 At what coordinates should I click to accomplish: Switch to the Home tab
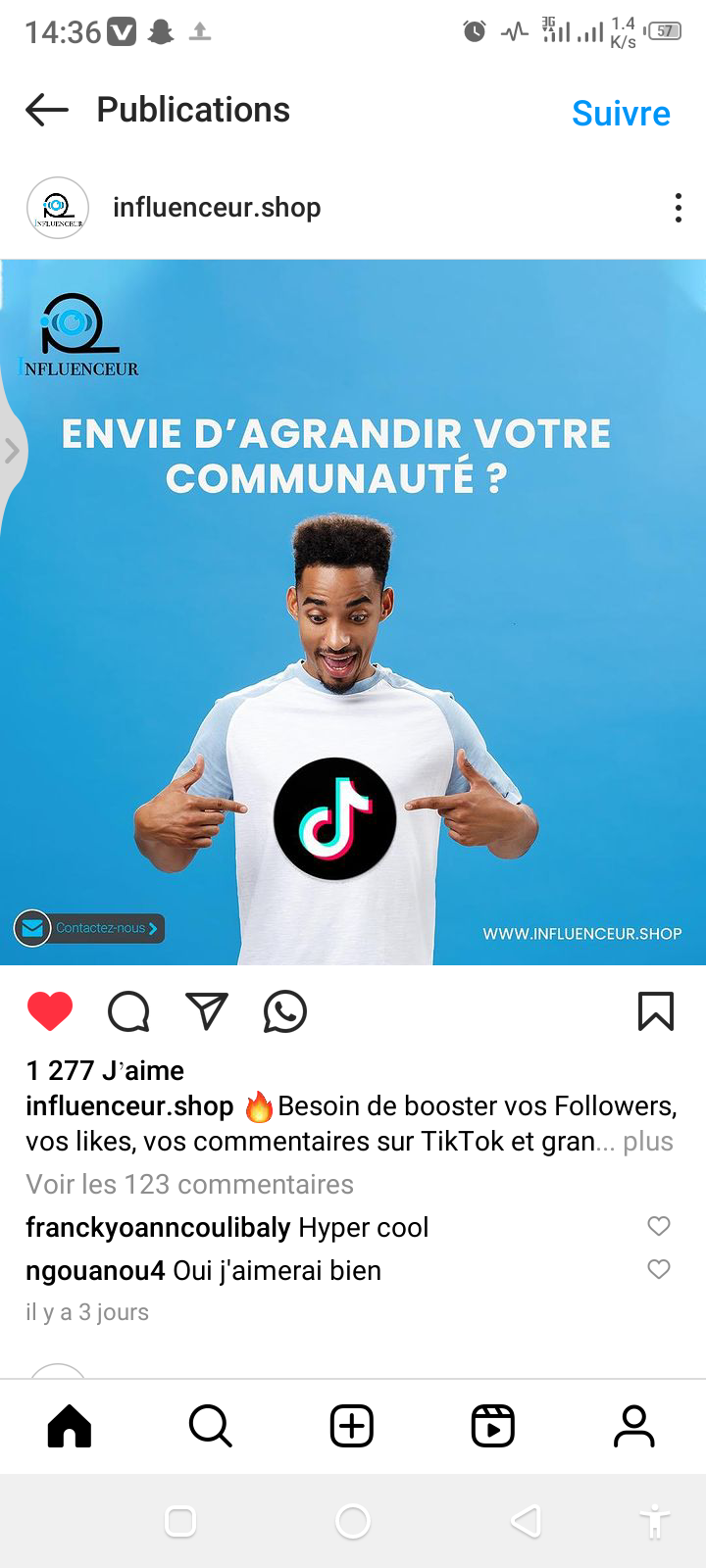pos(70,1426)
